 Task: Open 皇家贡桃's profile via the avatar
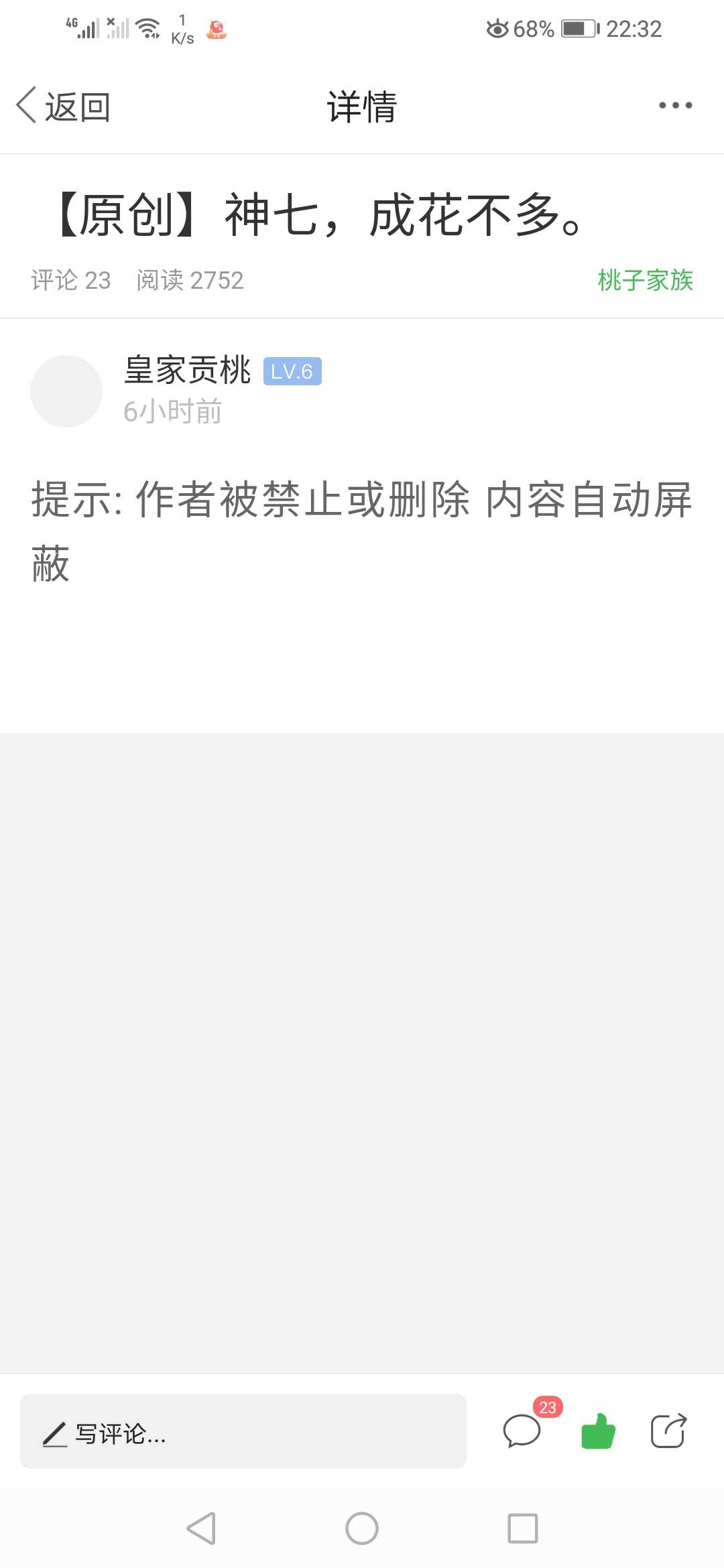(x=66, y=391)
